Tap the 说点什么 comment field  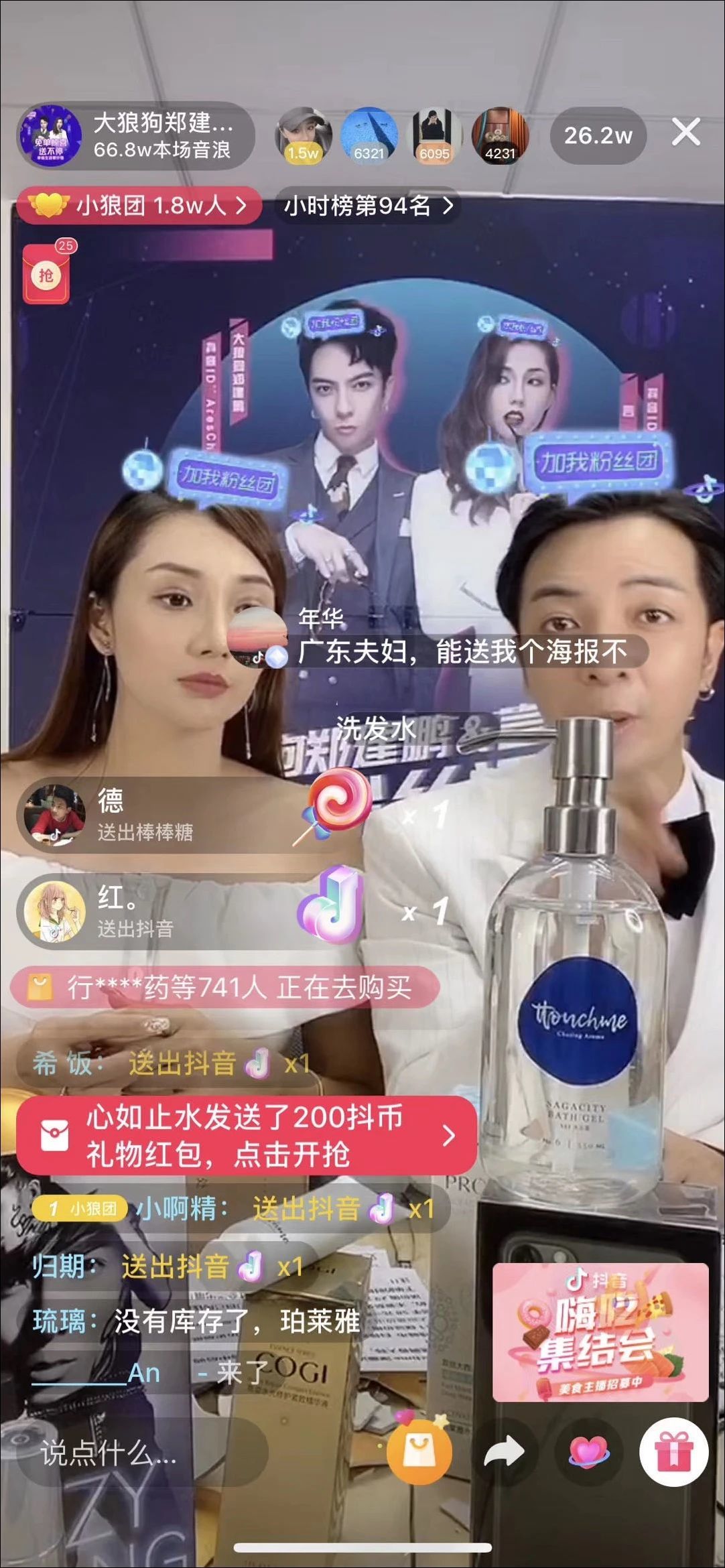141,1453
